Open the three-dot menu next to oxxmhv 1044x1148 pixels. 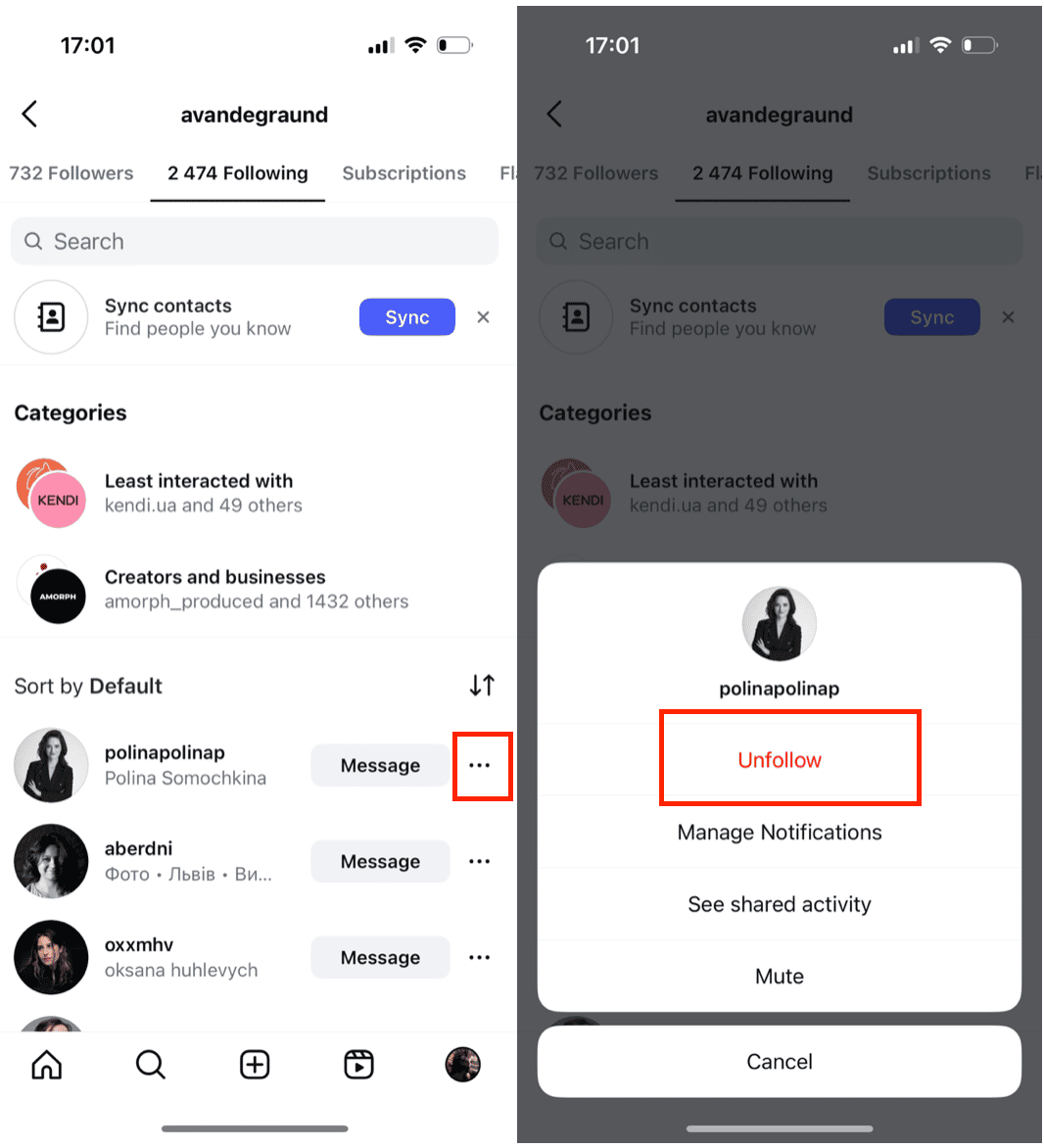point(480,957)
